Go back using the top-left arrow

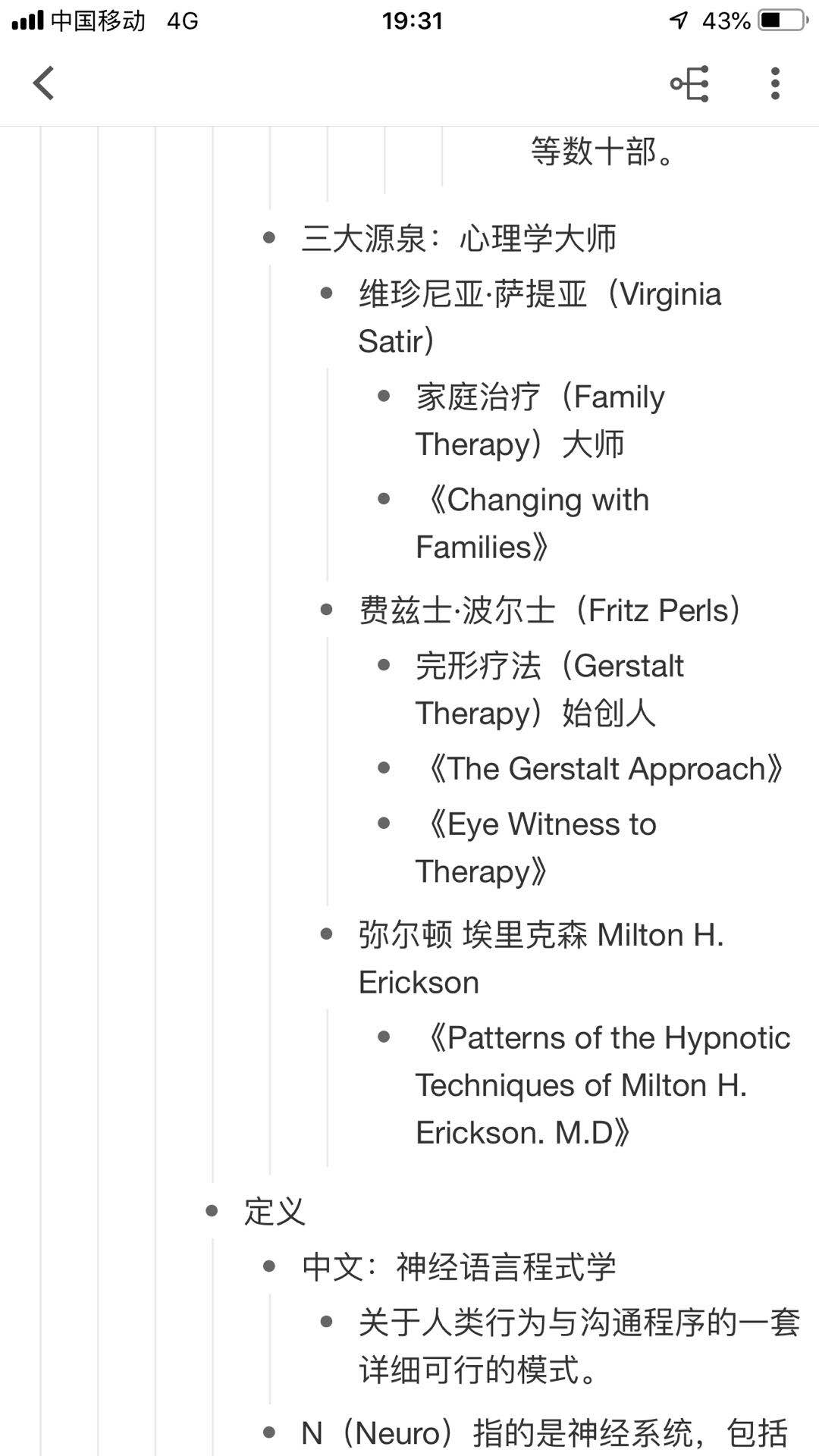coord(44,83)
